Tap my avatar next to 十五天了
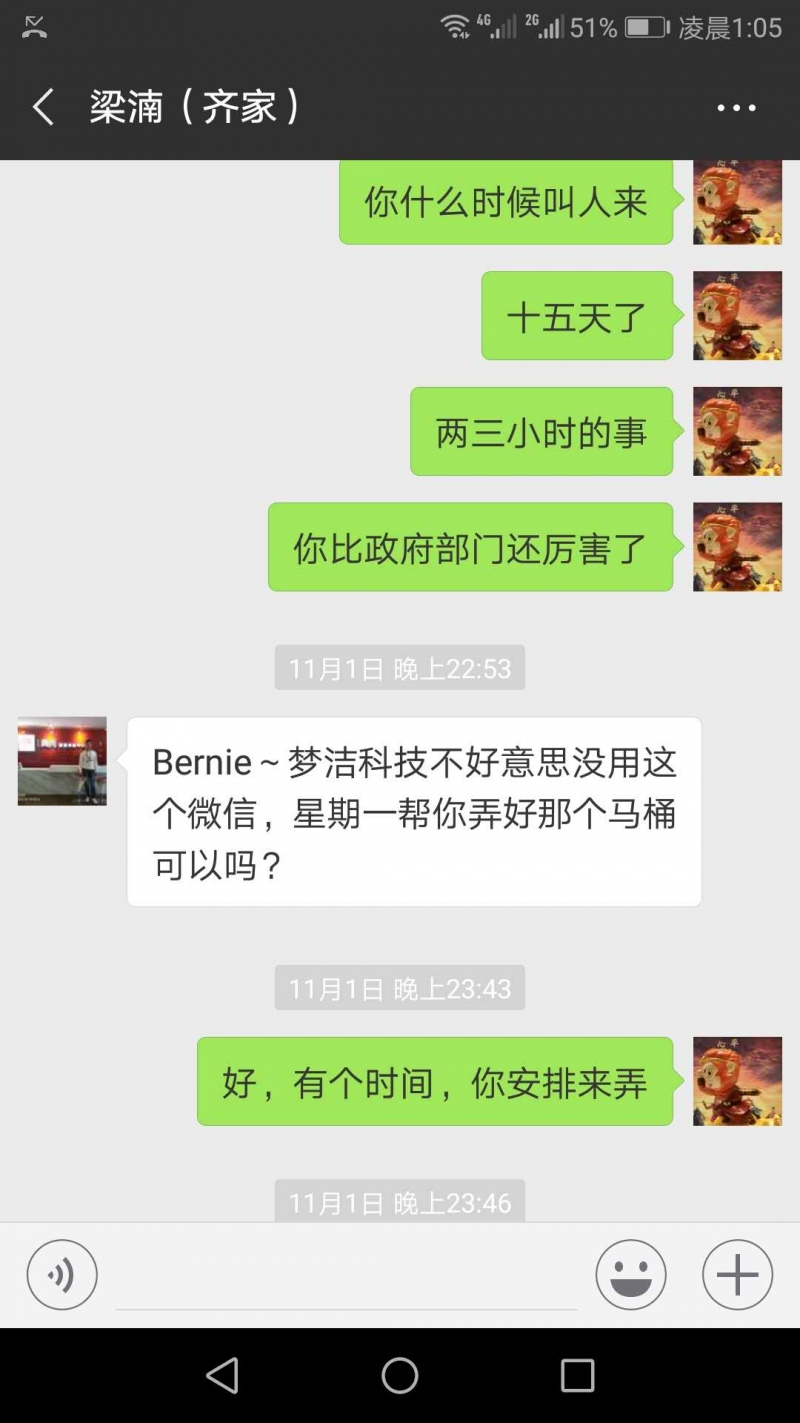800x1423 pixels. tap(737, 316)
